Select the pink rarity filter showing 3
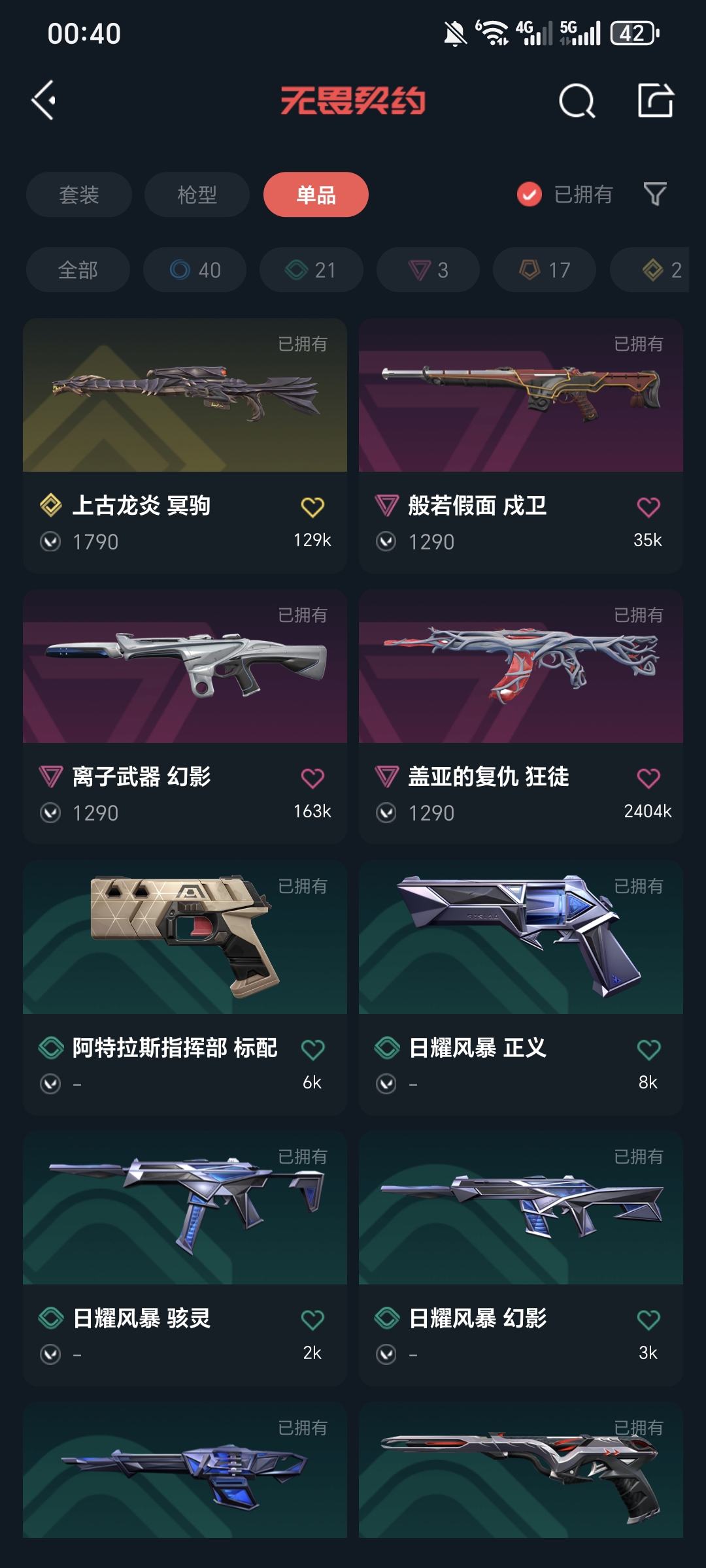This screenshot has height=1568, width=706. [426, 269]
